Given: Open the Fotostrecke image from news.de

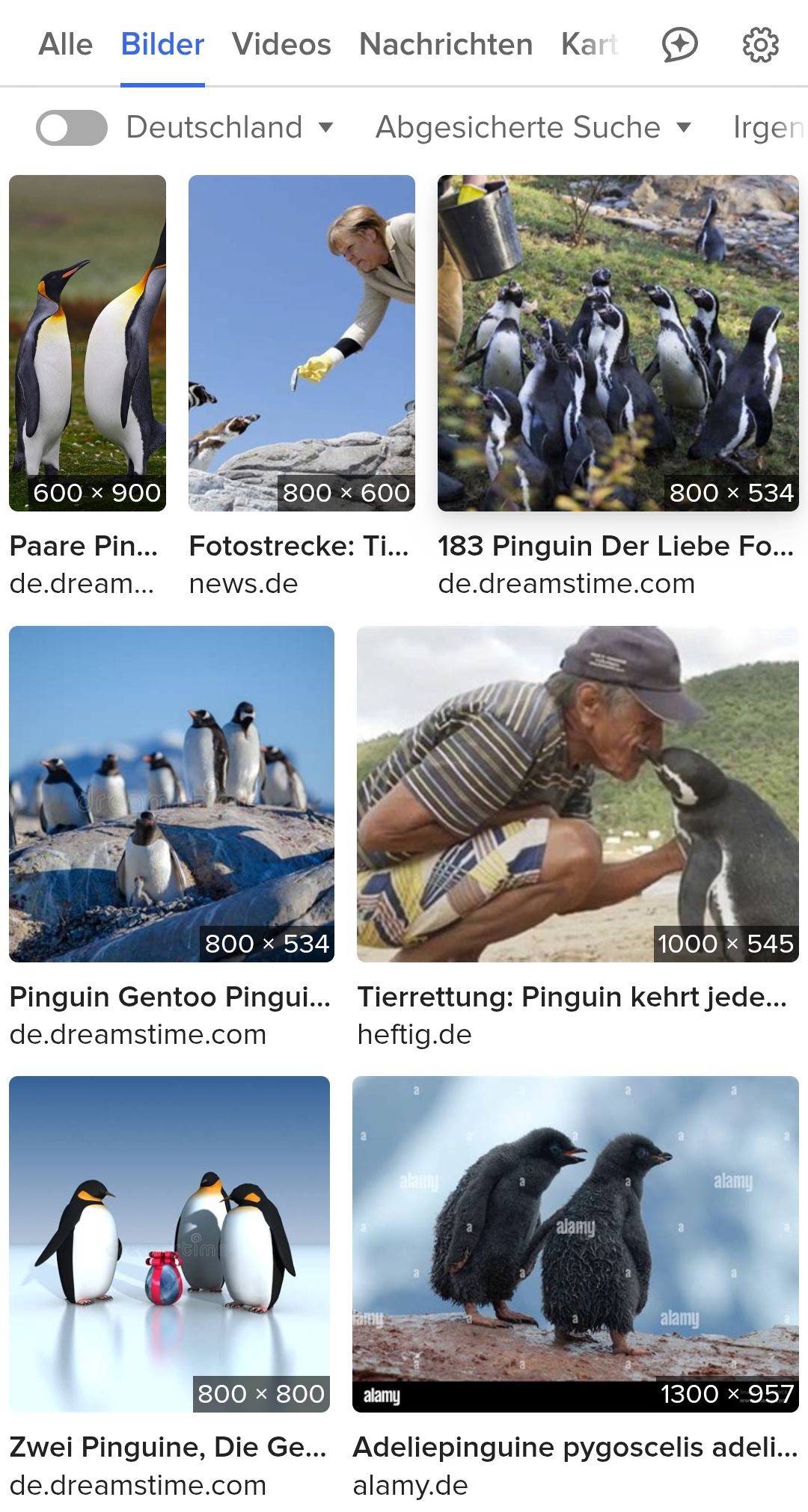Looking at the screenshot, I should coord(302,342).
